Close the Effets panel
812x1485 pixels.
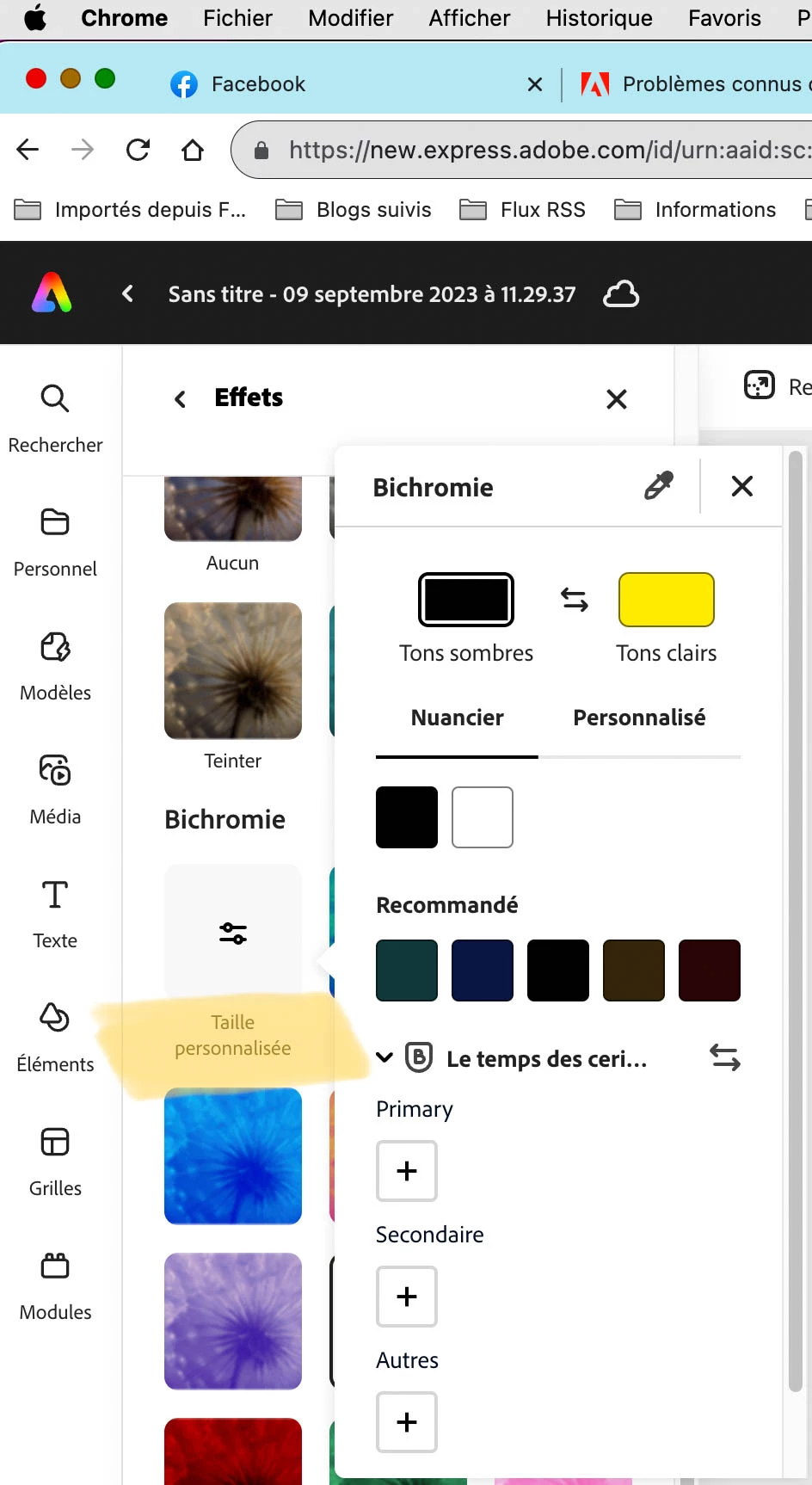point(616,399)
